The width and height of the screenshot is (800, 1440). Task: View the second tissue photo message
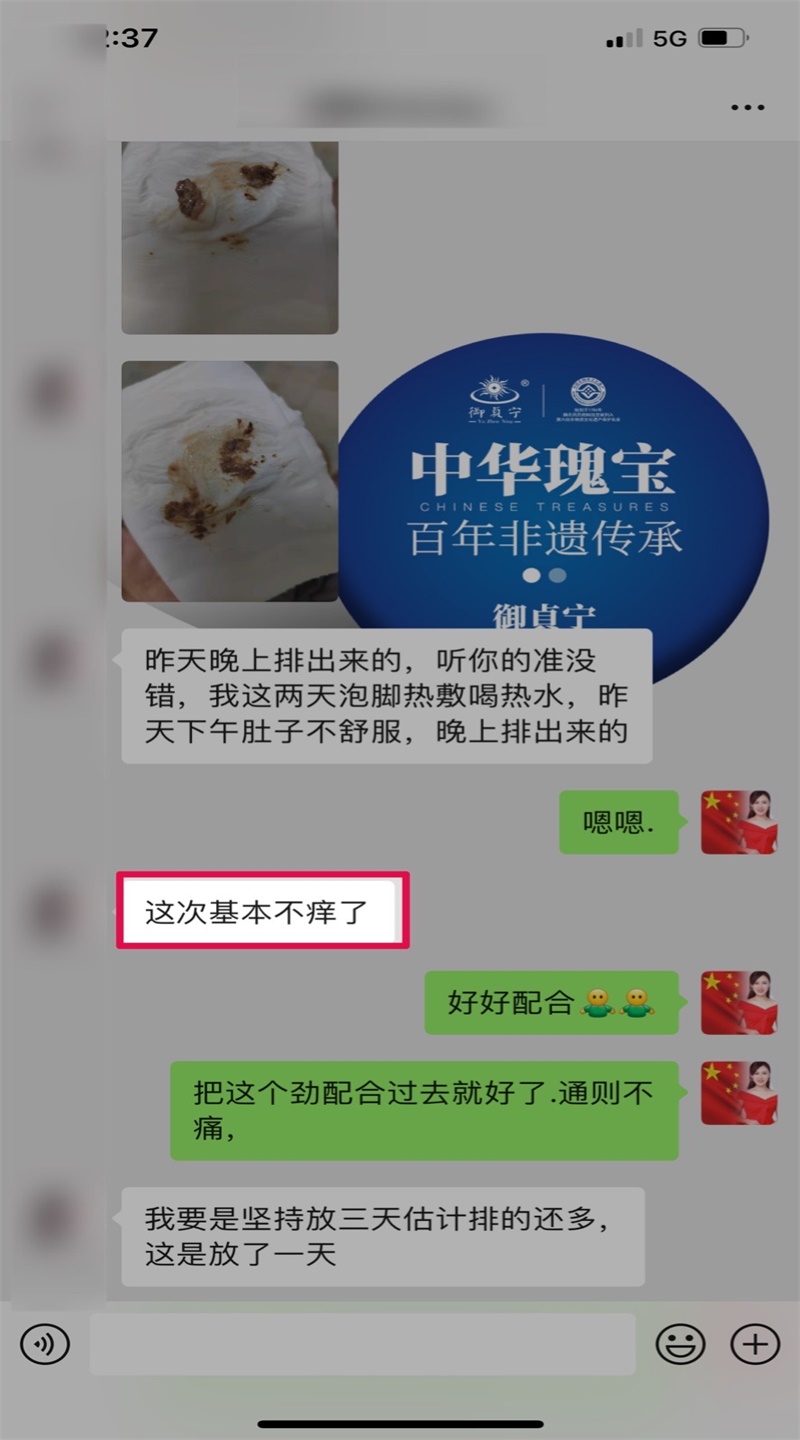click(x=230, y=481)
